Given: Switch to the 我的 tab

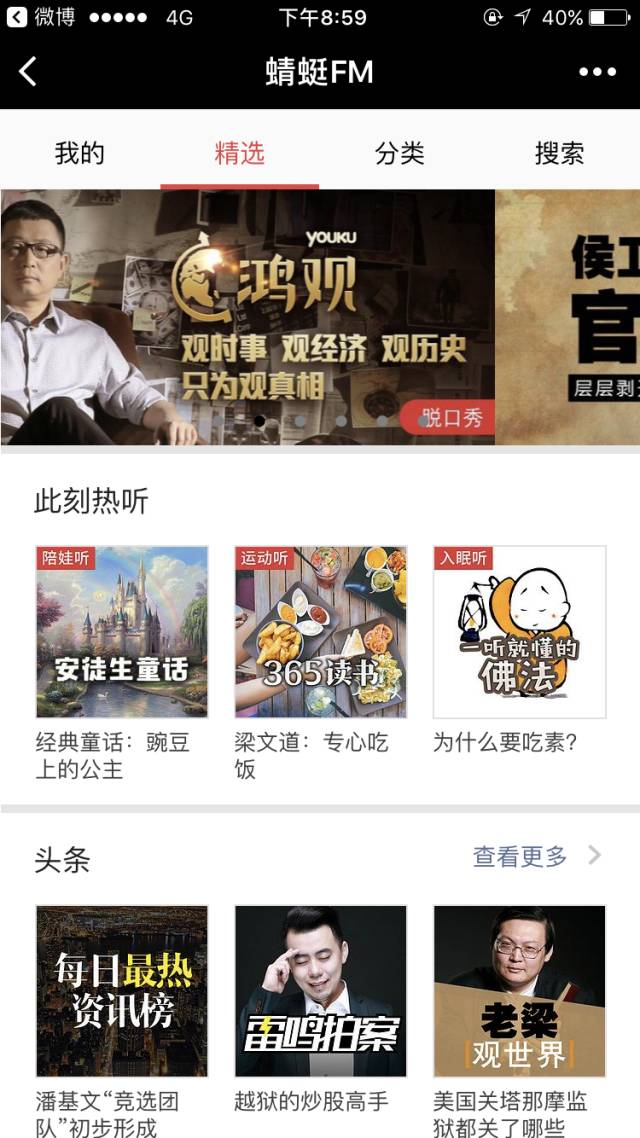Looking at the screenshot, I should click(80, 154).
